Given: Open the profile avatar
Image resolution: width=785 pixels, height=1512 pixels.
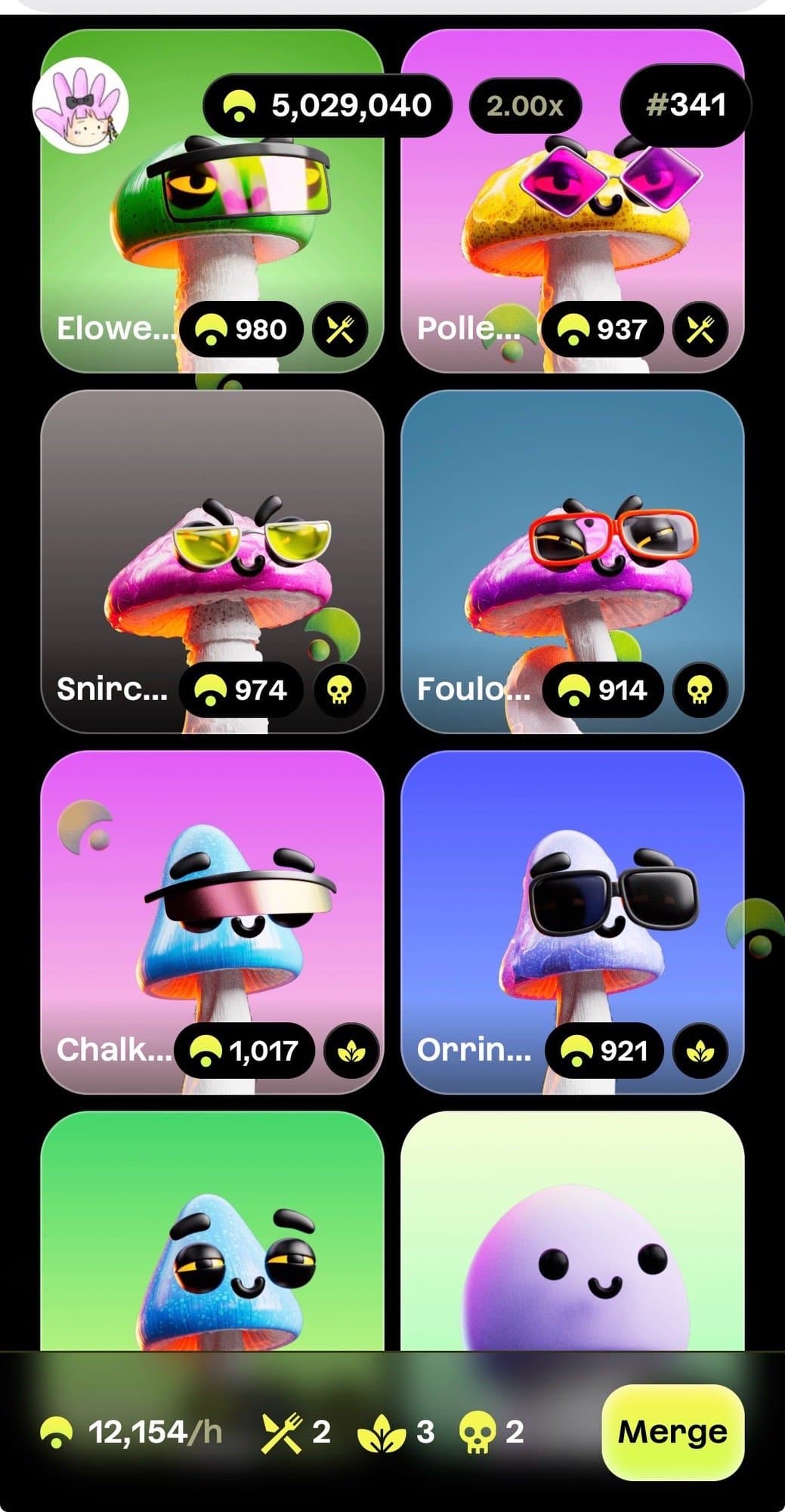Looking at the screenshot, I should pyautogui.click(x=81, y=105).
